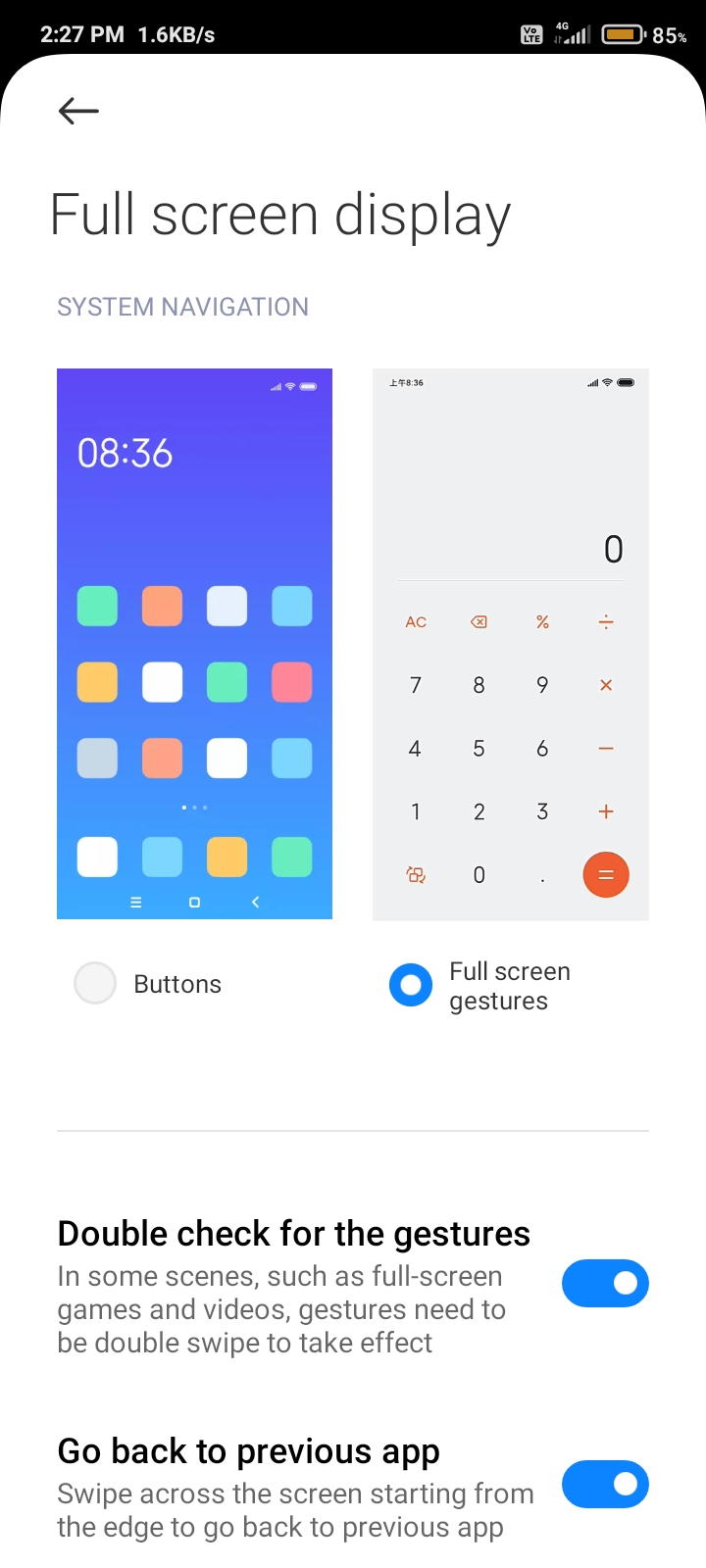Tap the battery indicator in the status bar

pos(622,34)
